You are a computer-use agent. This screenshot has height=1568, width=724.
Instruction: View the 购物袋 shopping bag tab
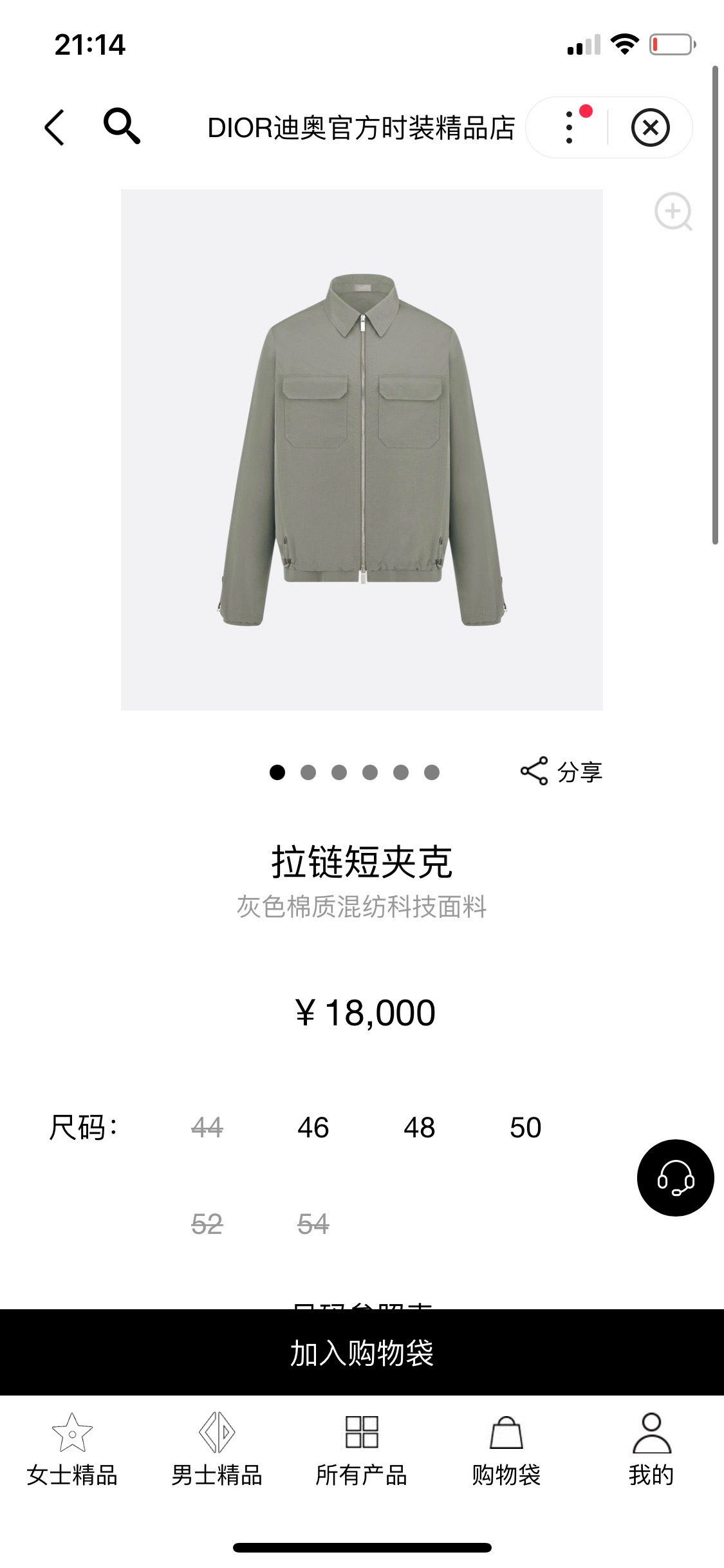506,1447
